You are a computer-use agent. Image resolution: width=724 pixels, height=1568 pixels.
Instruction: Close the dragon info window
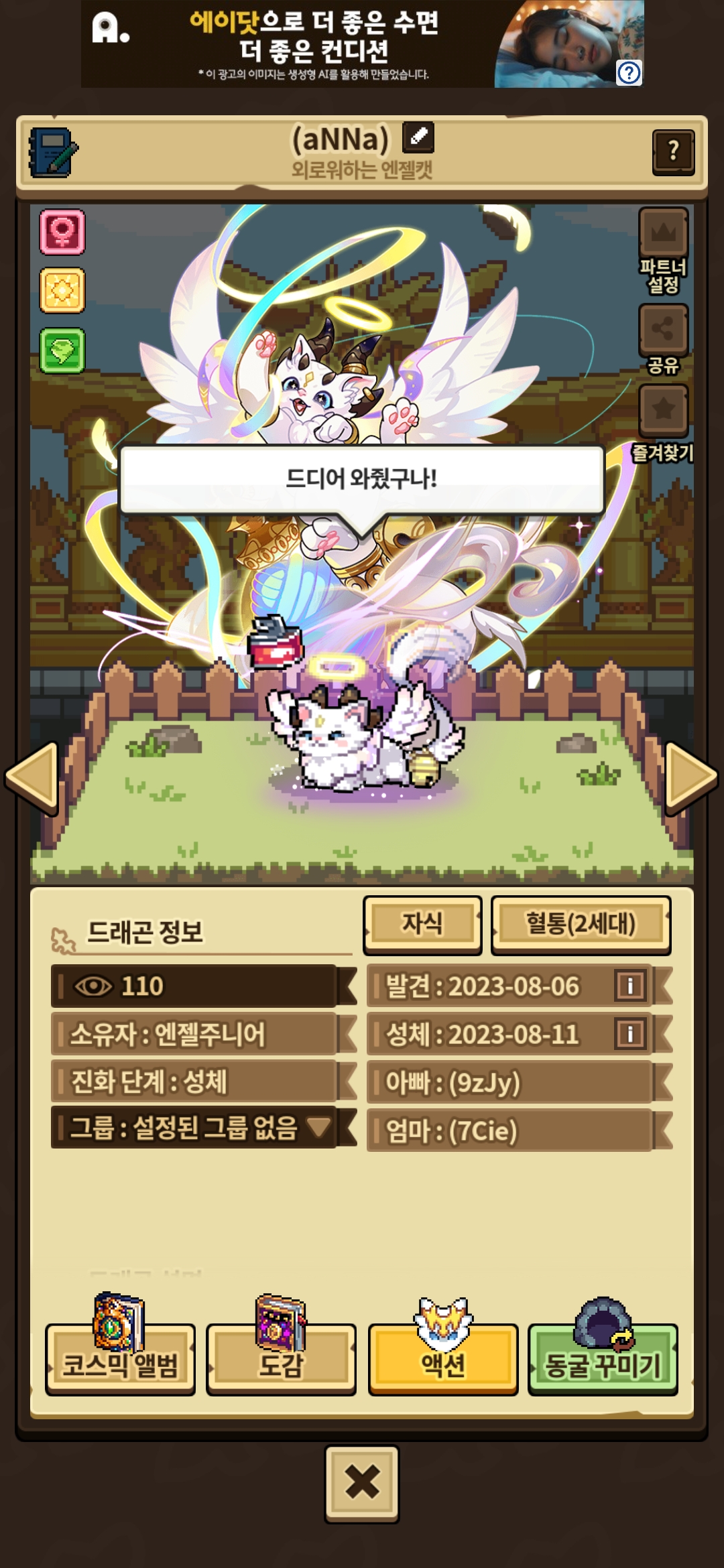pyautogui.click(x=362, y=1482)
